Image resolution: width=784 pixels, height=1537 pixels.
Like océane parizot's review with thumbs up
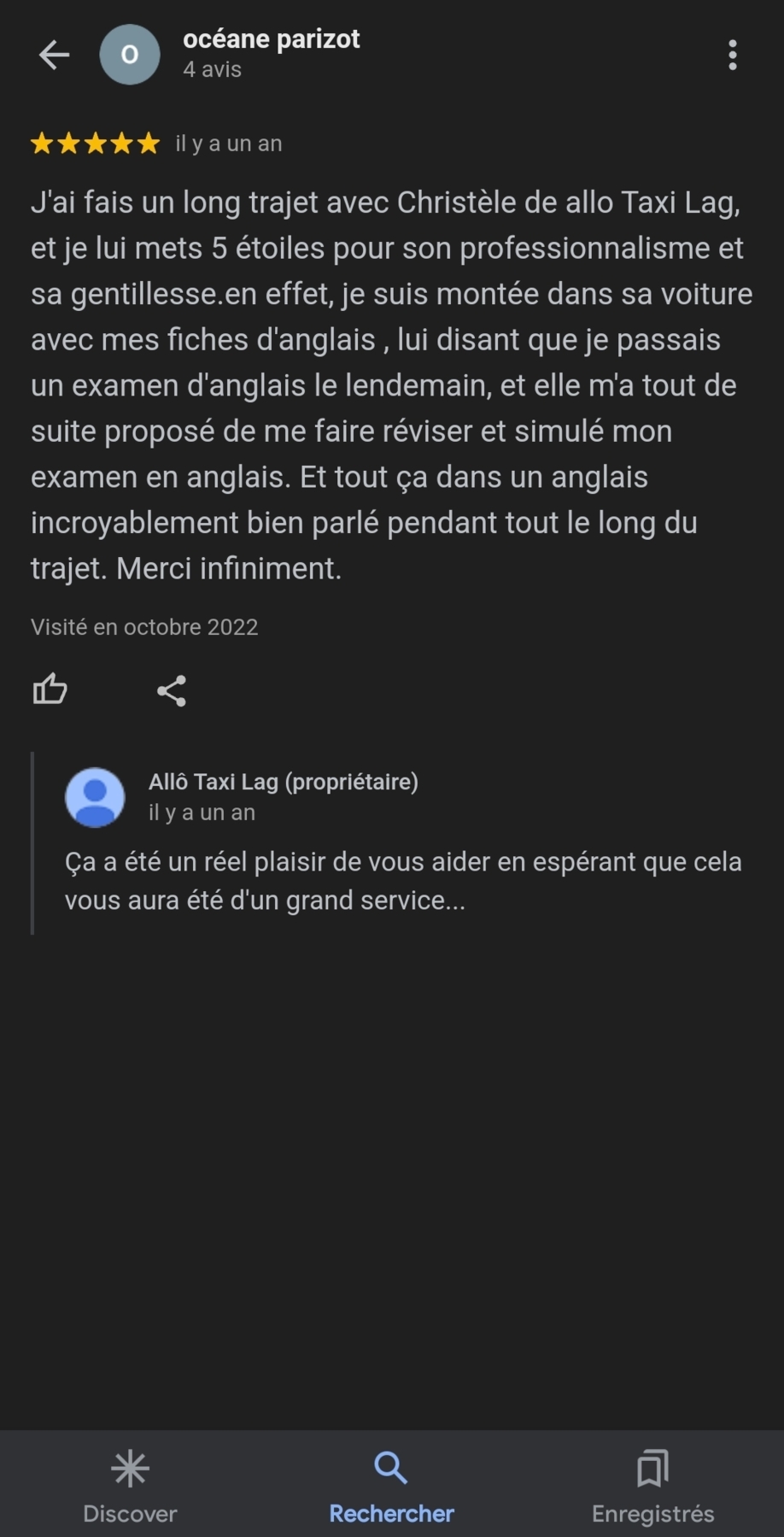tap(50, 689)
